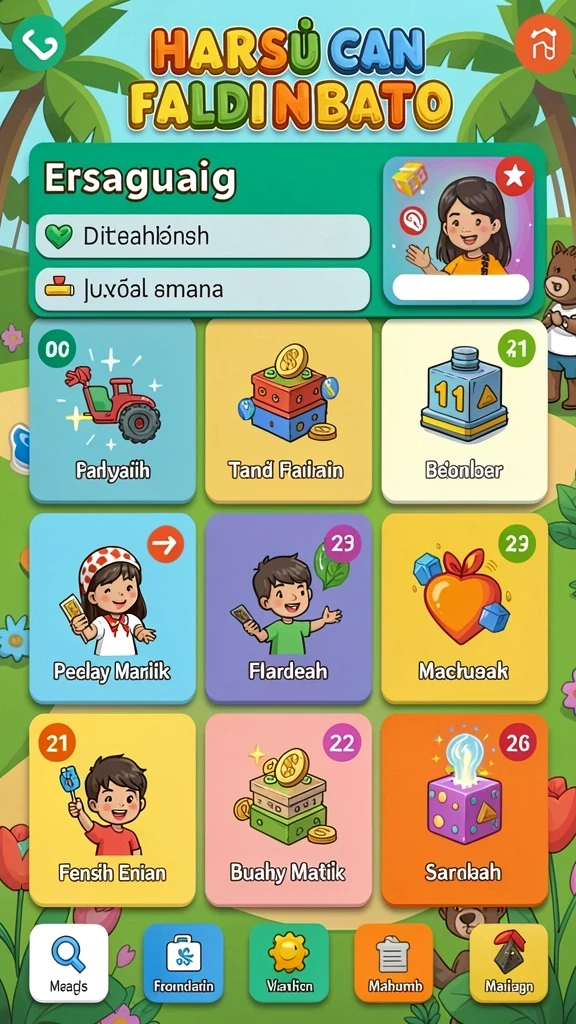Open the orange home icon at top
This screenshot has width=576, height=1024.
pyautogui.click(x=543, y=43)
